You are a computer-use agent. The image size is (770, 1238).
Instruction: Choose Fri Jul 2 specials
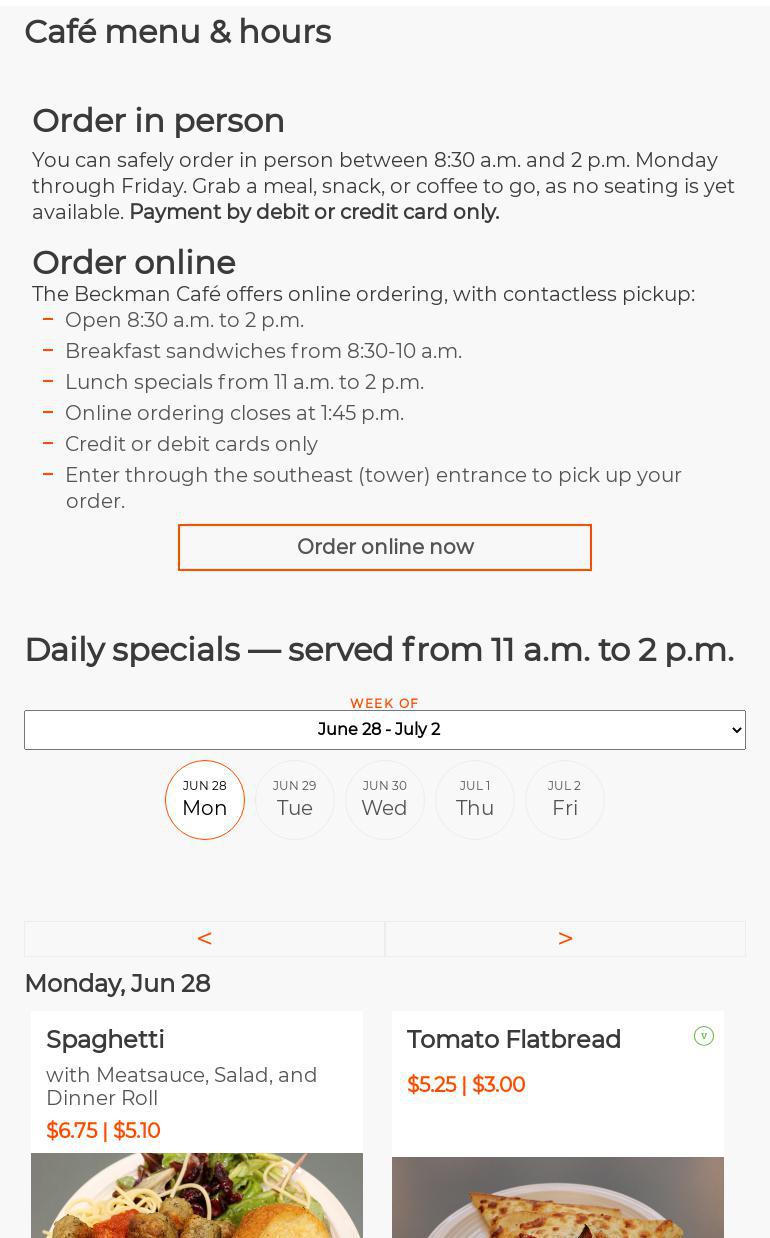(x=565, y=800)
